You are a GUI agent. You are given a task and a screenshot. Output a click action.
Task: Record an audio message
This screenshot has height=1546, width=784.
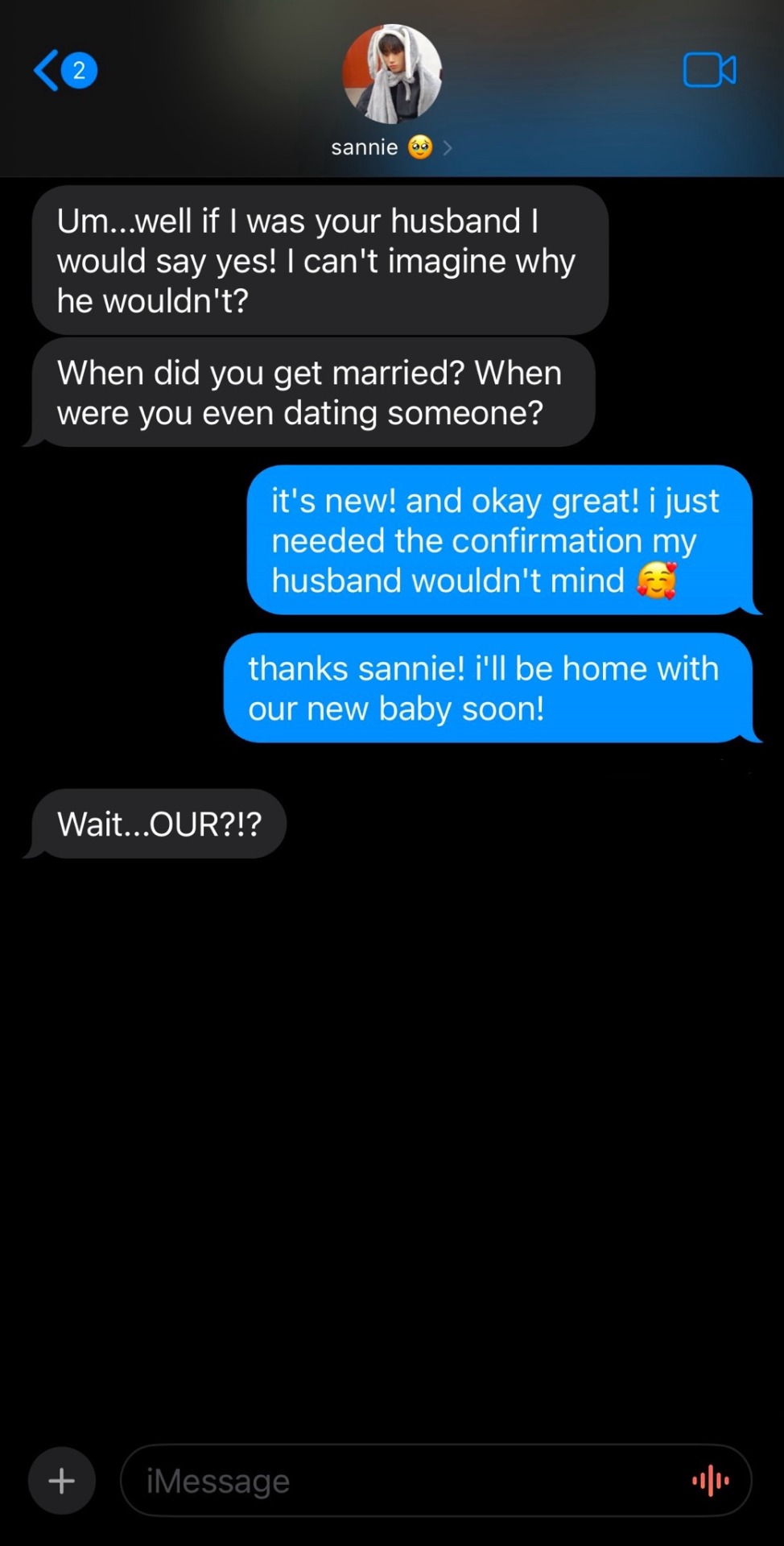711,1480
